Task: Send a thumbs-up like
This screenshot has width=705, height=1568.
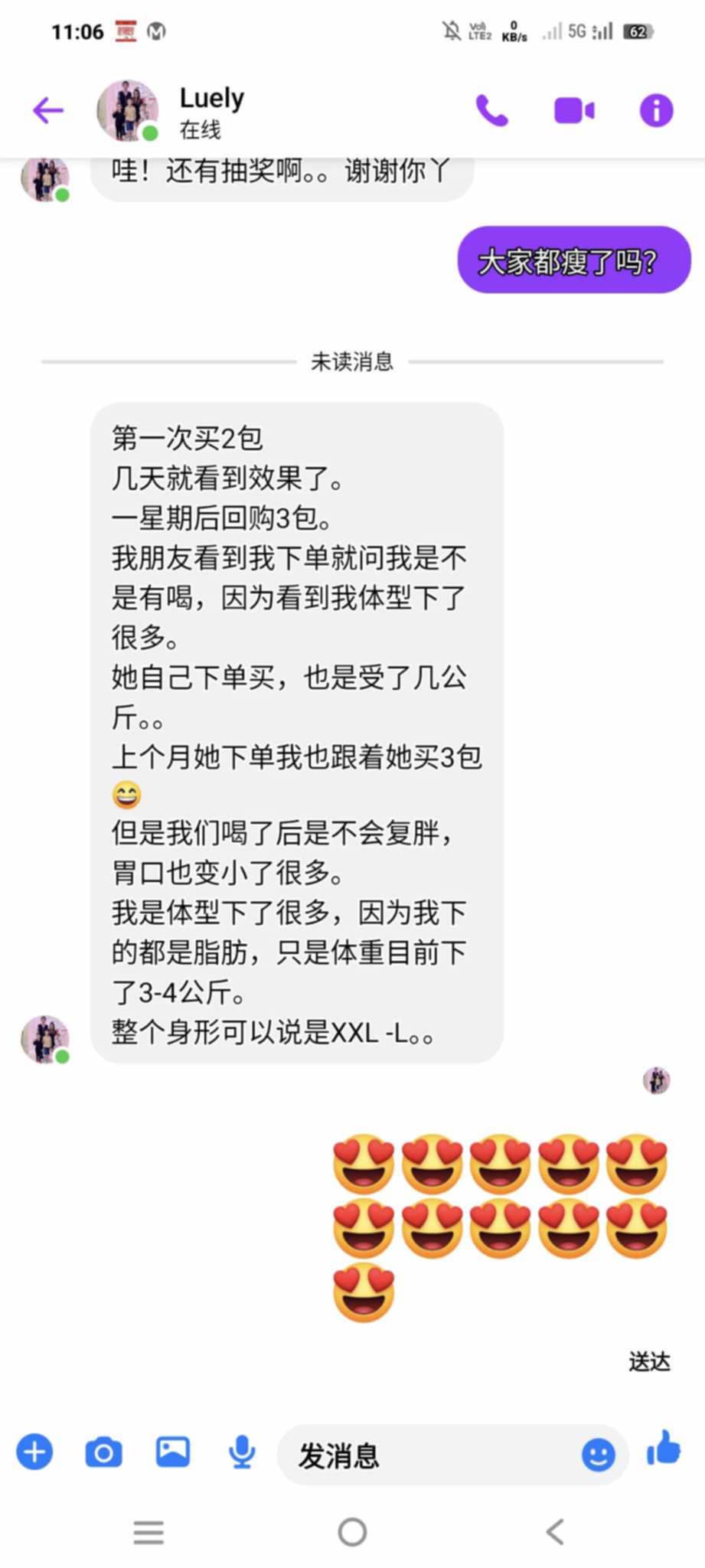Action: (x=664, y=1449)
